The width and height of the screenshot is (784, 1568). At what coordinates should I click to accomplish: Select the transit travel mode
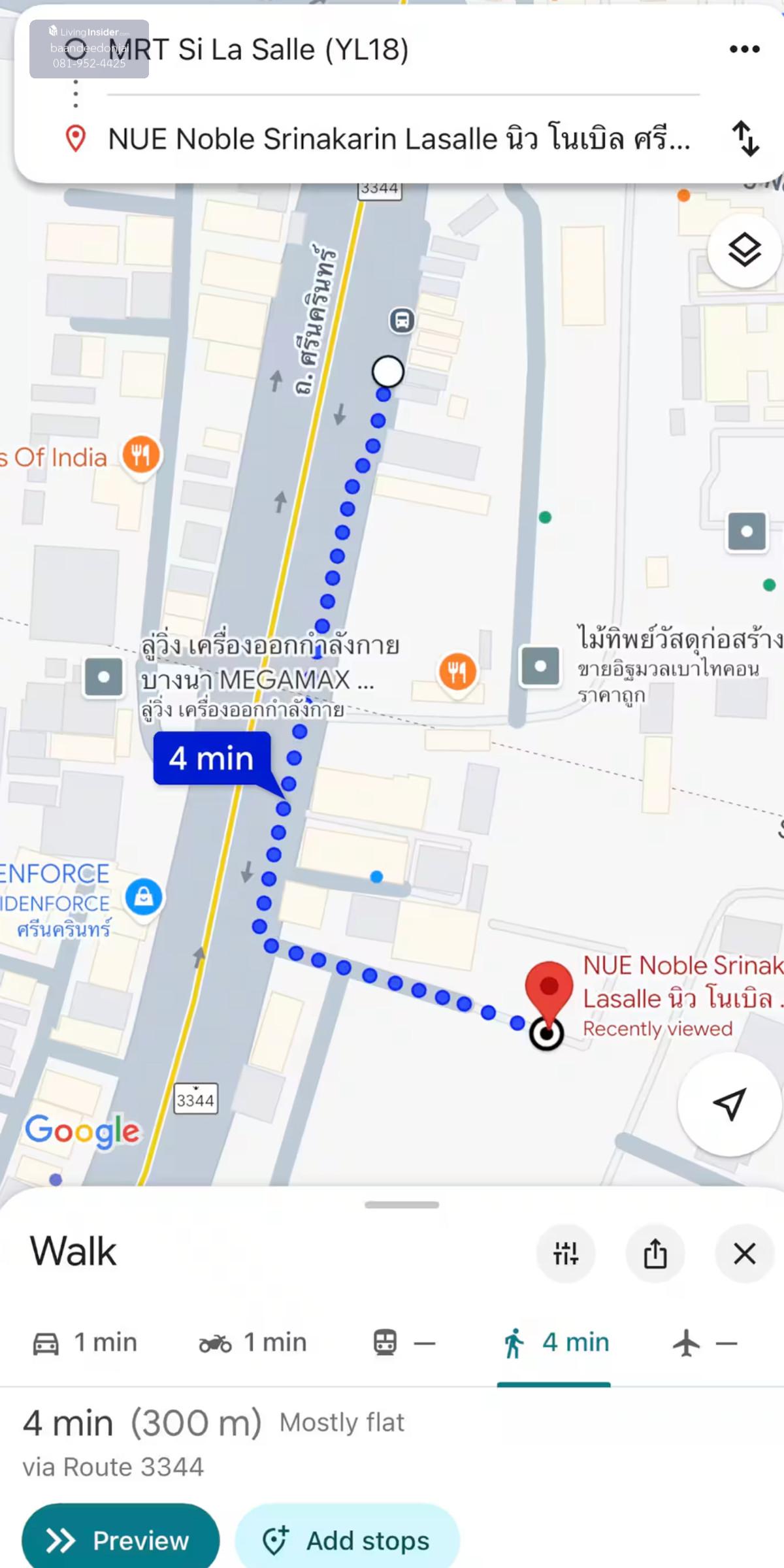(403, 1343)
